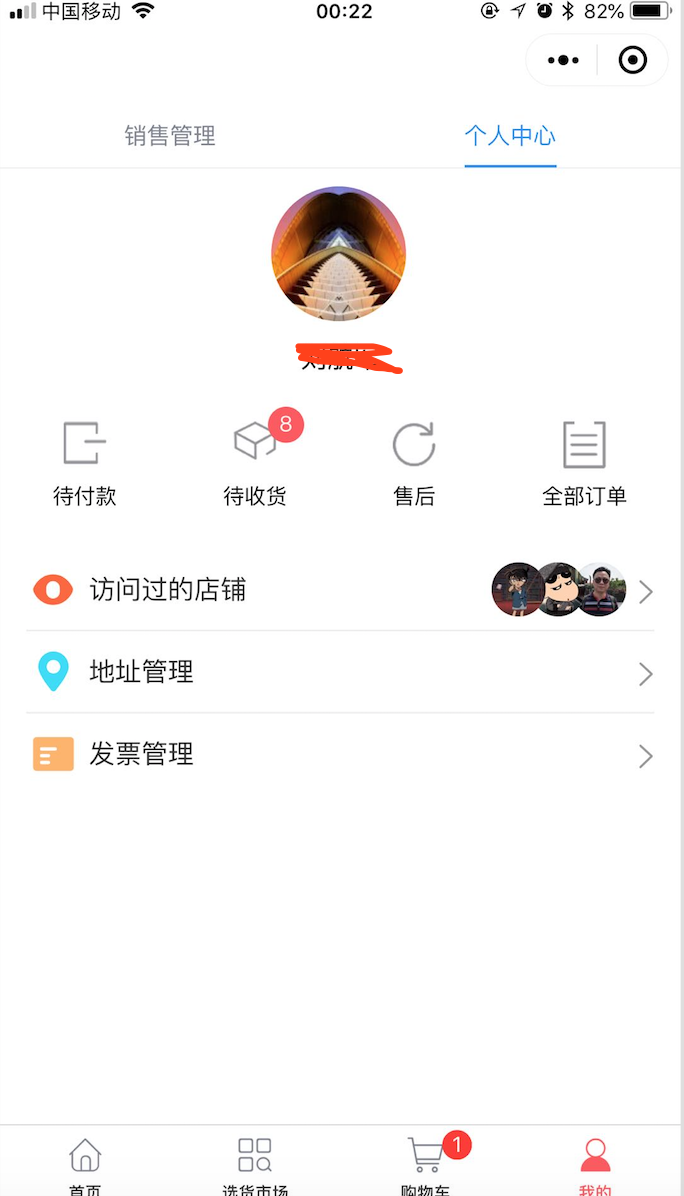Image resolution: width=684 pixels, height=1196 pixels.
Task: Open 访问过的店铺 visited shops
Action: [340, 590]
